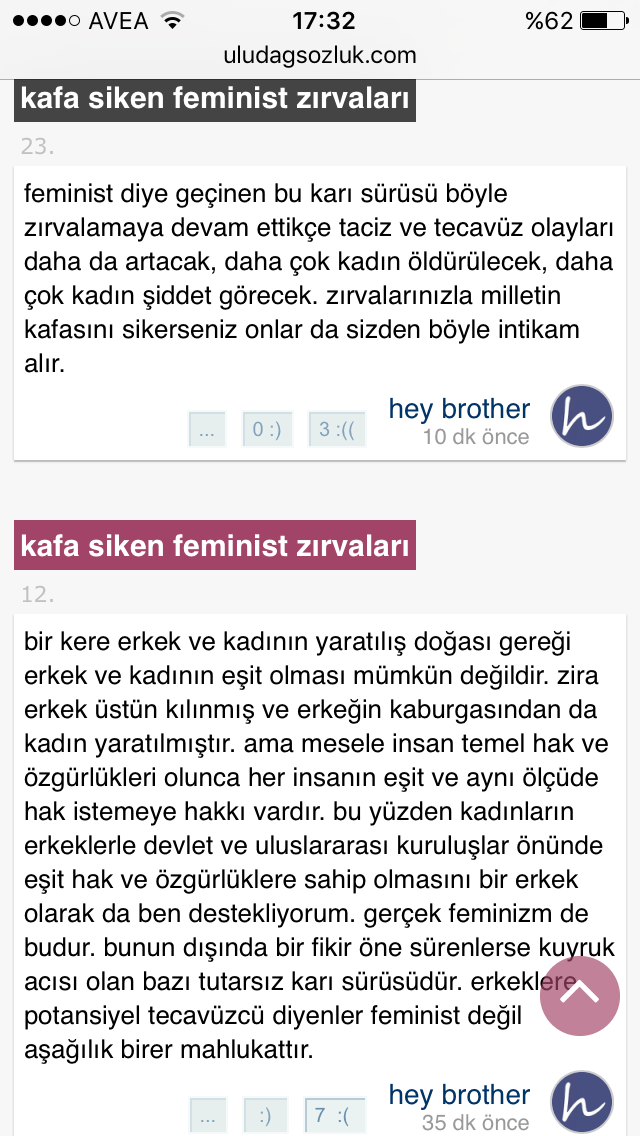Downvote entry 23 with the 3 :(( button
Image resolution: width=640 pixels, height=1136 pixels.
(337, 431)
